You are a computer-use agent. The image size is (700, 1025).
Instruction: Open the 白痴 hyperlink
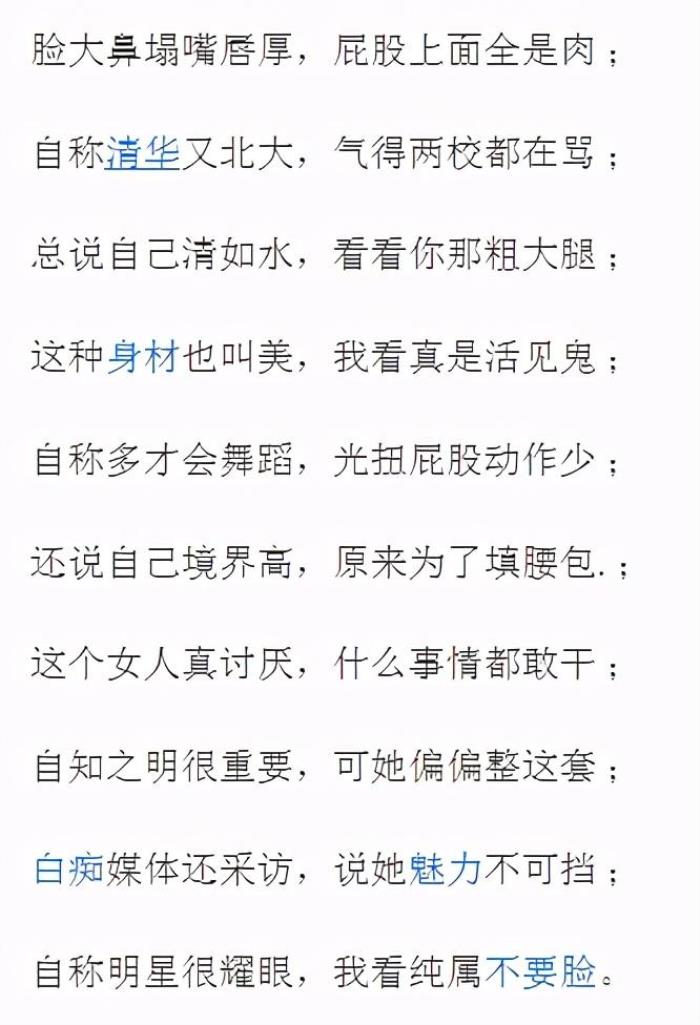click(x=68, y=869)
